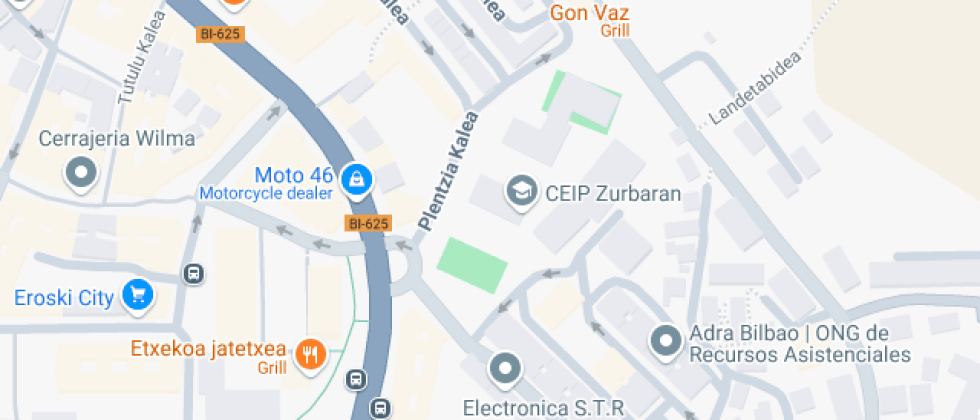Select the Cerrajeria Wilma location pin
This screenshot has height=420, width=980.
[82, 171]
